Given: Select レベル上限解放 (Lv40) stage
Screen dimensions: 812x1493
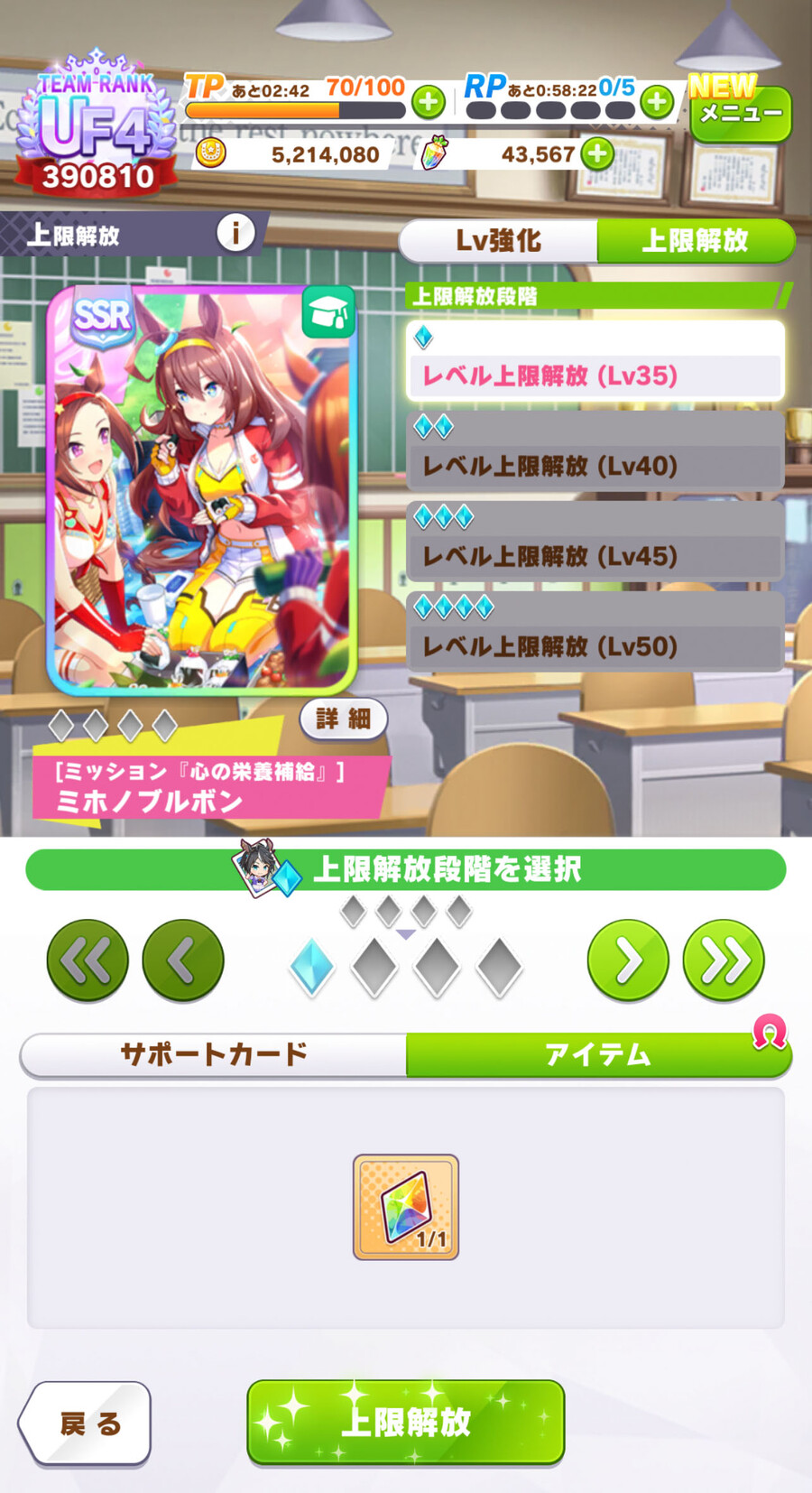Looking at the screenshot, I should pos(595,451).
